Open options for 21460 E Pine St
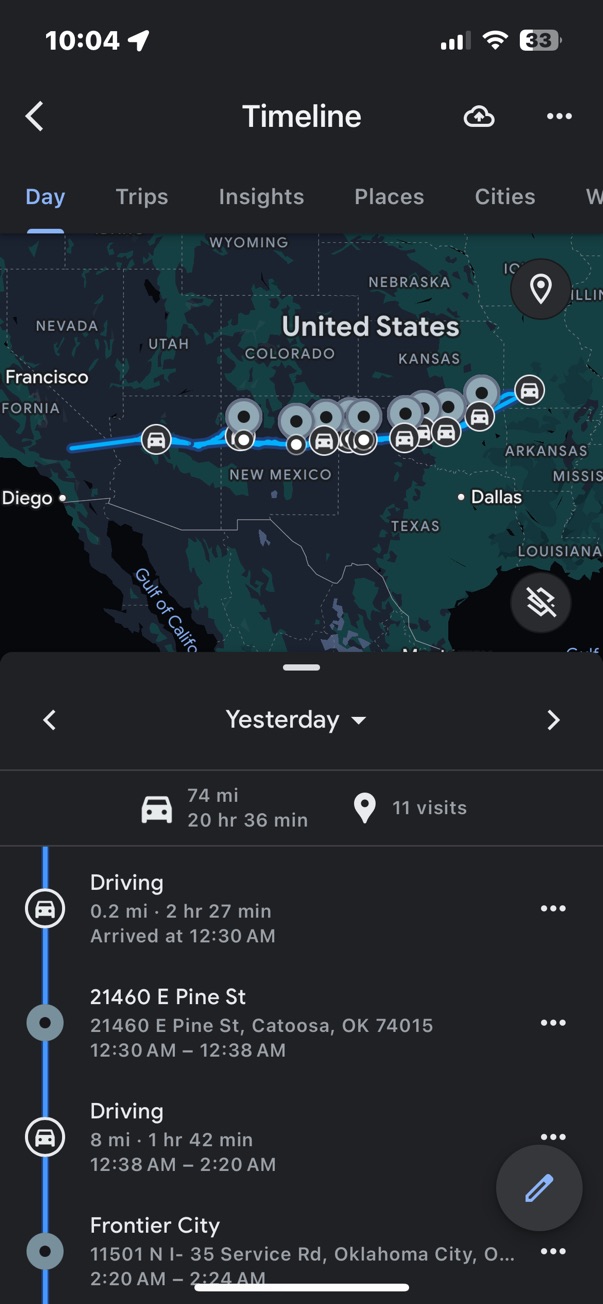This screenshot has width=603, height=1304. (x=553, y=1023)
